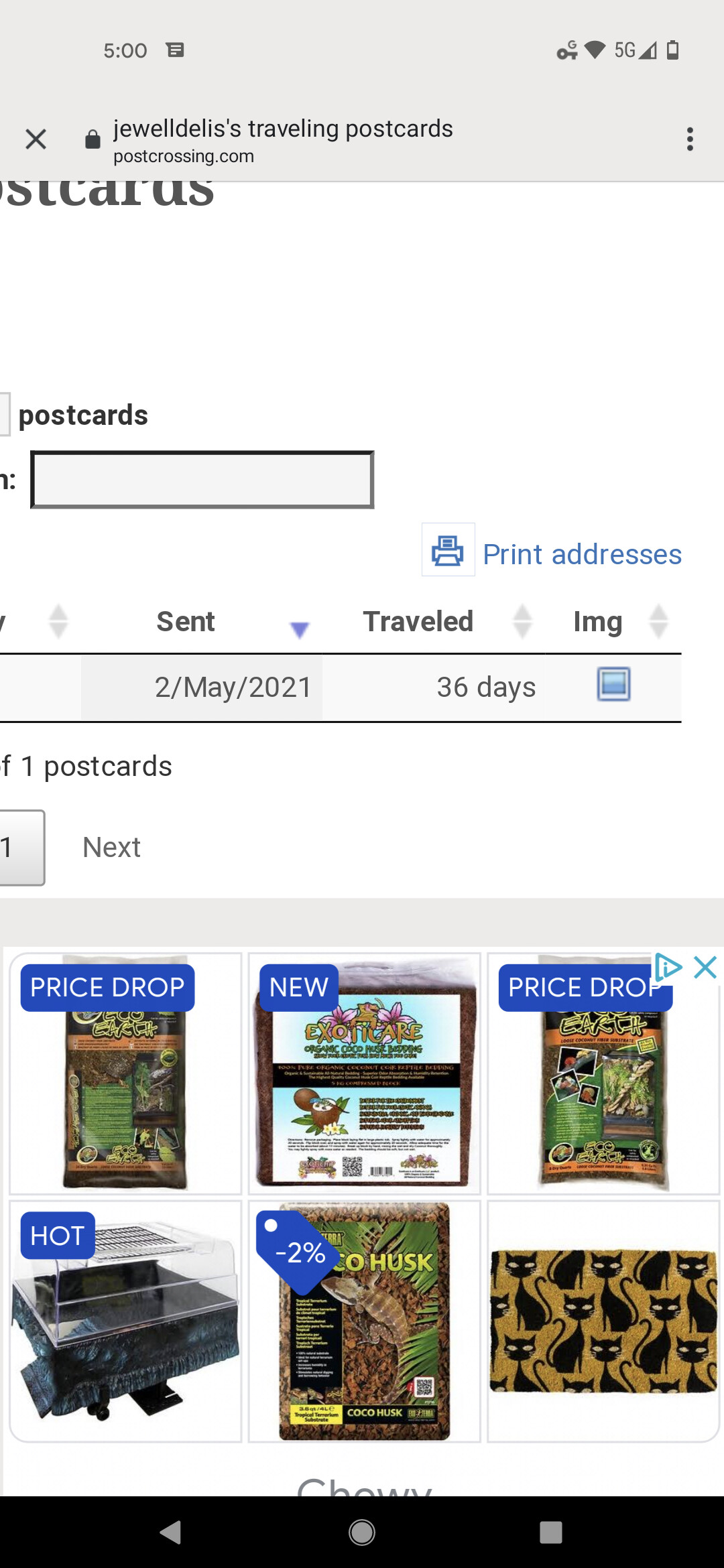724x1568 pixels.
Task: Go to the home screen
Action: click(362, 1532)
